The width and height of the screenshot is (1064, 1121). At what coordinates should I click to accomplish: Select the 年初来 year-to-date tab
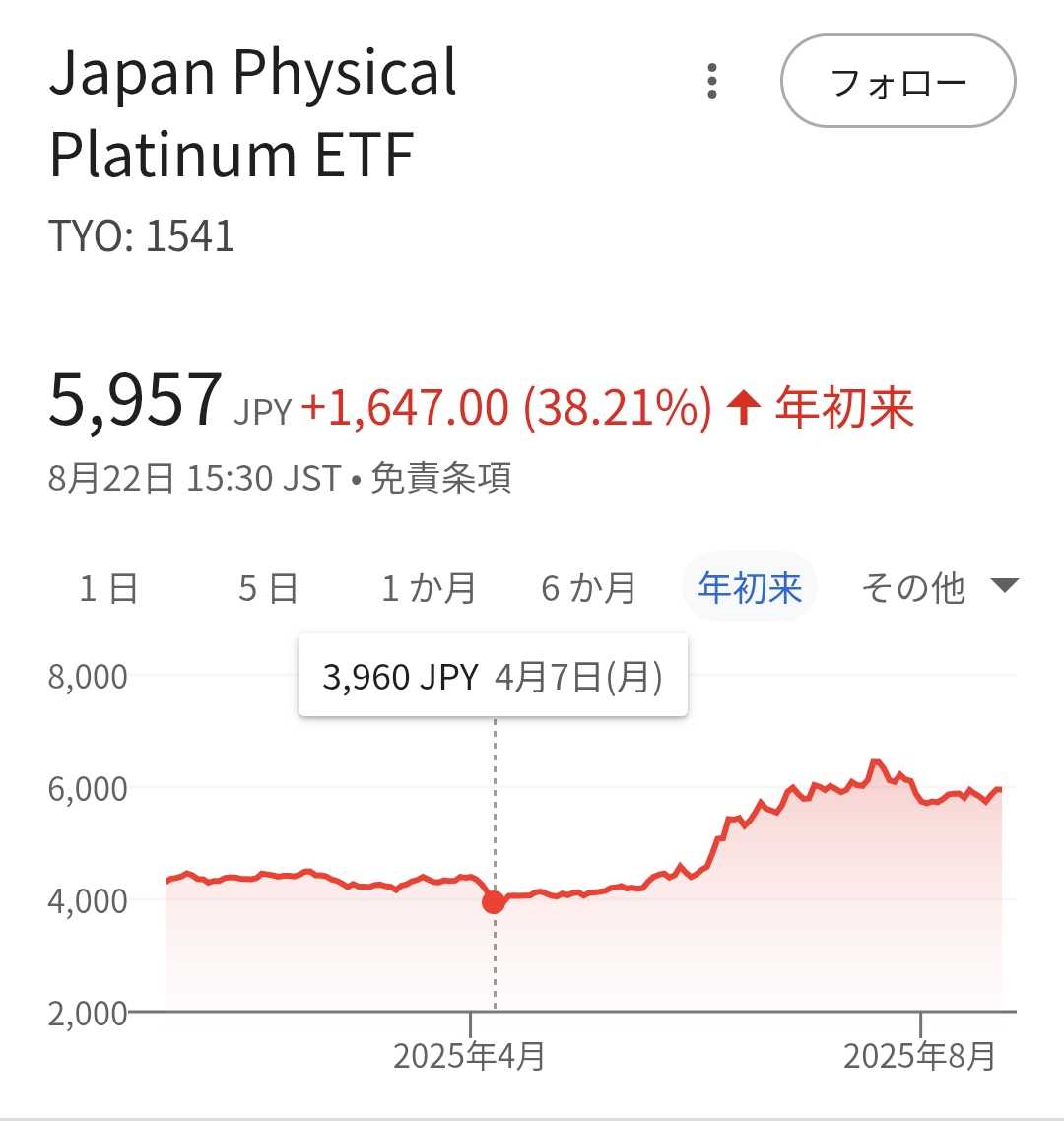click(x=750, y=588)
